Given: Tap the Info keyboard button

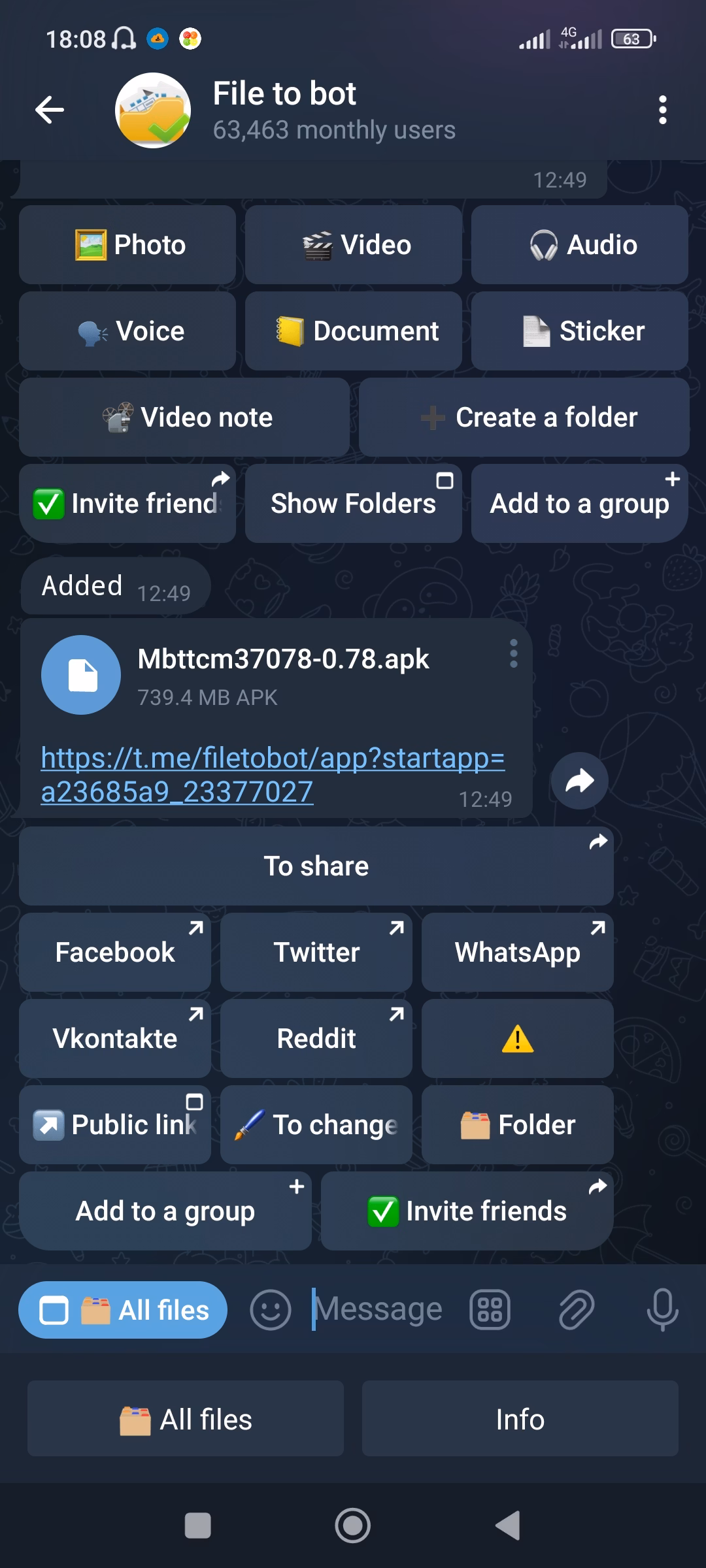Looking at the screenshot, I should coord(520,1420).
